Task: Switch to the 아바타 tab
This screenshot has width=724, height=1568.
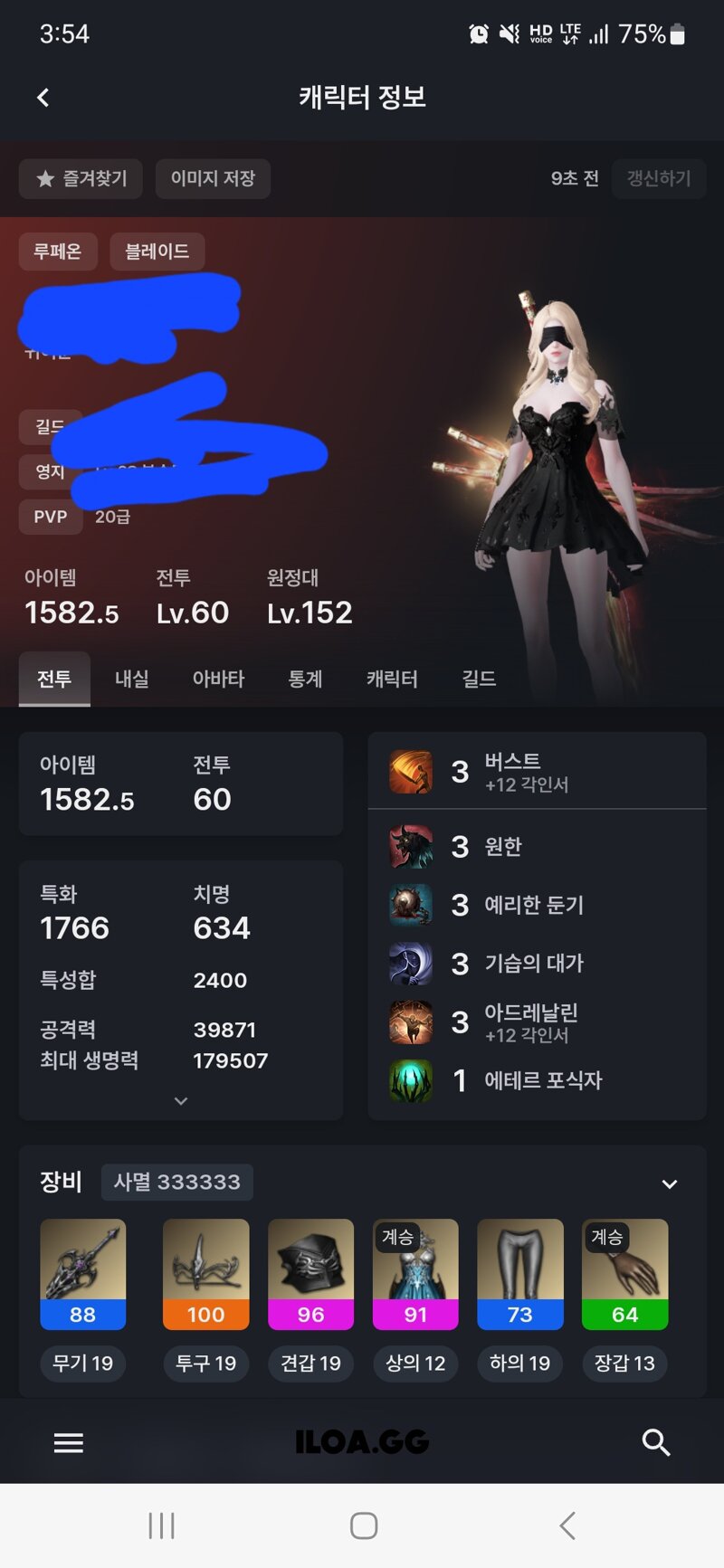Action: 218,679
